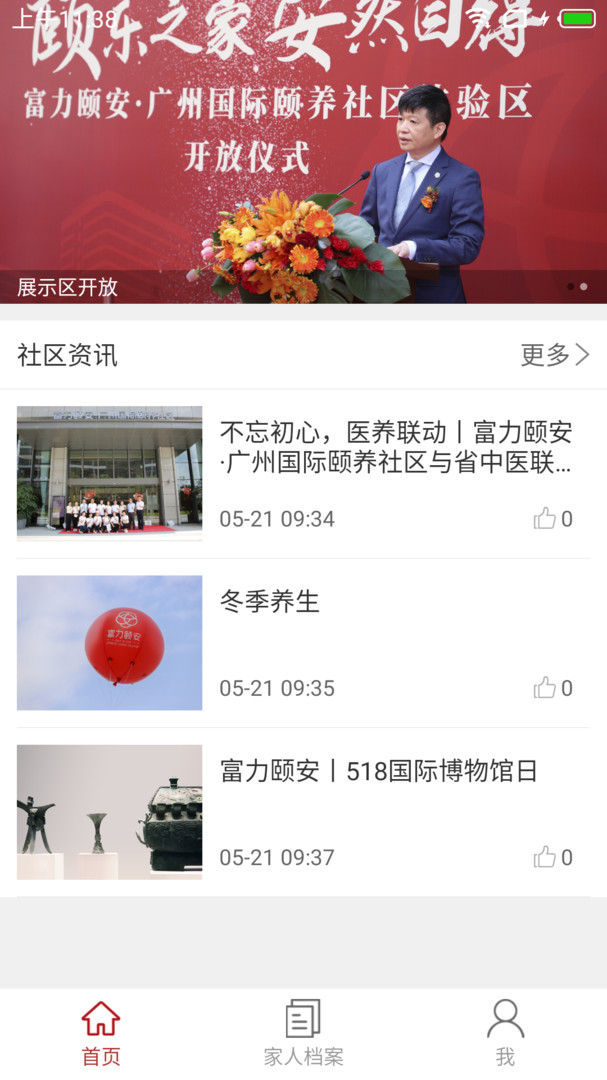Tap 更多 to see more community news
The height and width of the screenshot is (1080, 607).
click(x=555, y=355)
